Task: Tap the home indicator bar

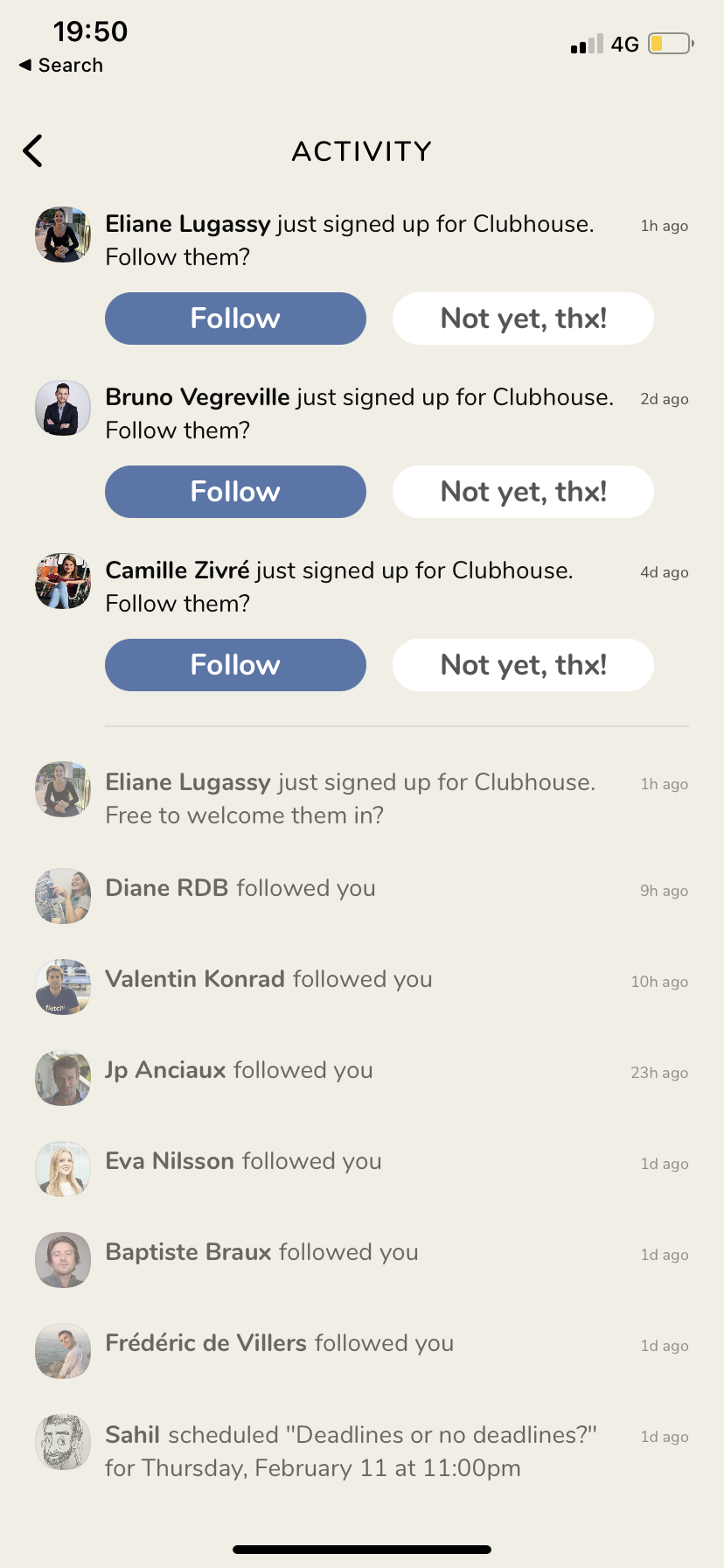Action: (362, 1547)
